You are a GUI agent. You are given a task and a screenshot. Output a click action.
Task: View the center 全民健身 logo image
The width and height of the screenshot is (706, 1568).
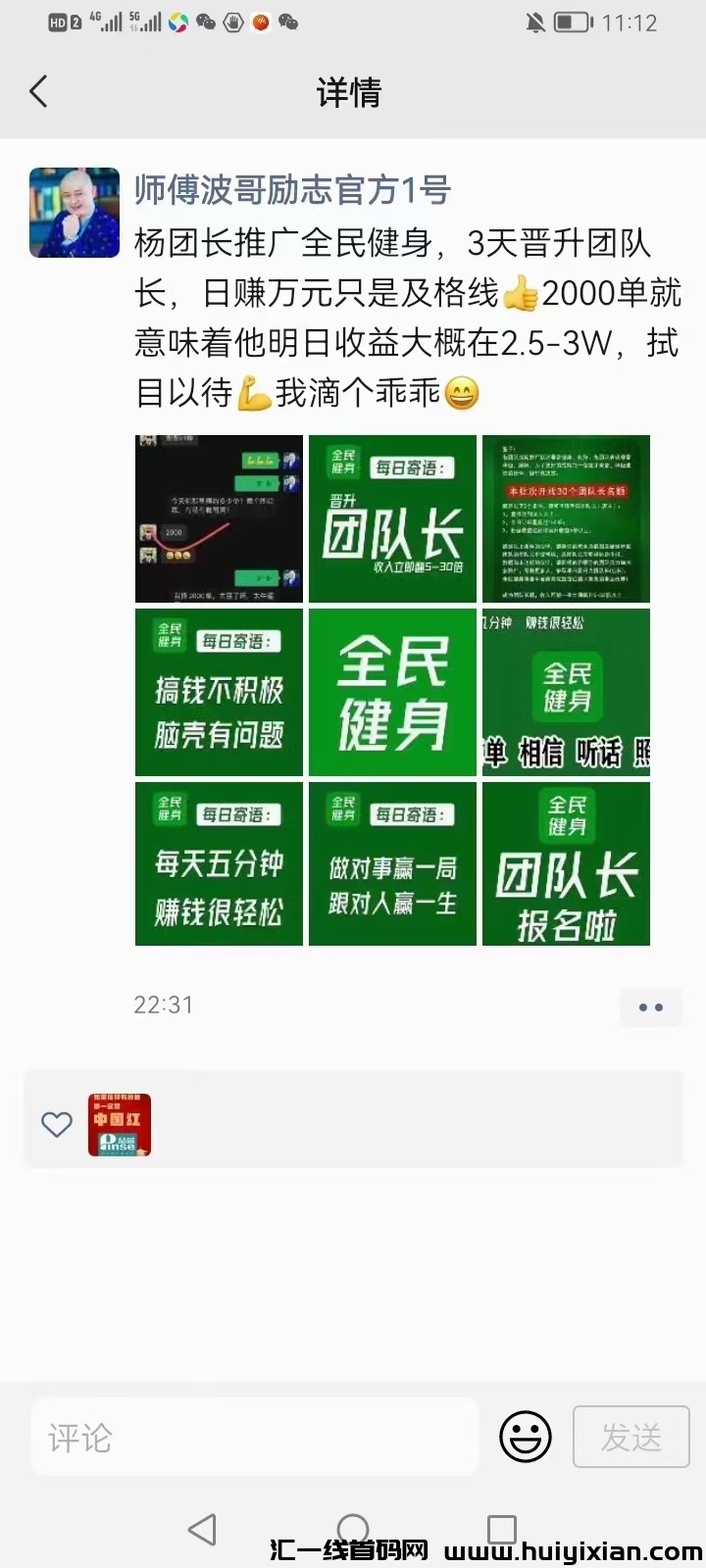point(392,692)
